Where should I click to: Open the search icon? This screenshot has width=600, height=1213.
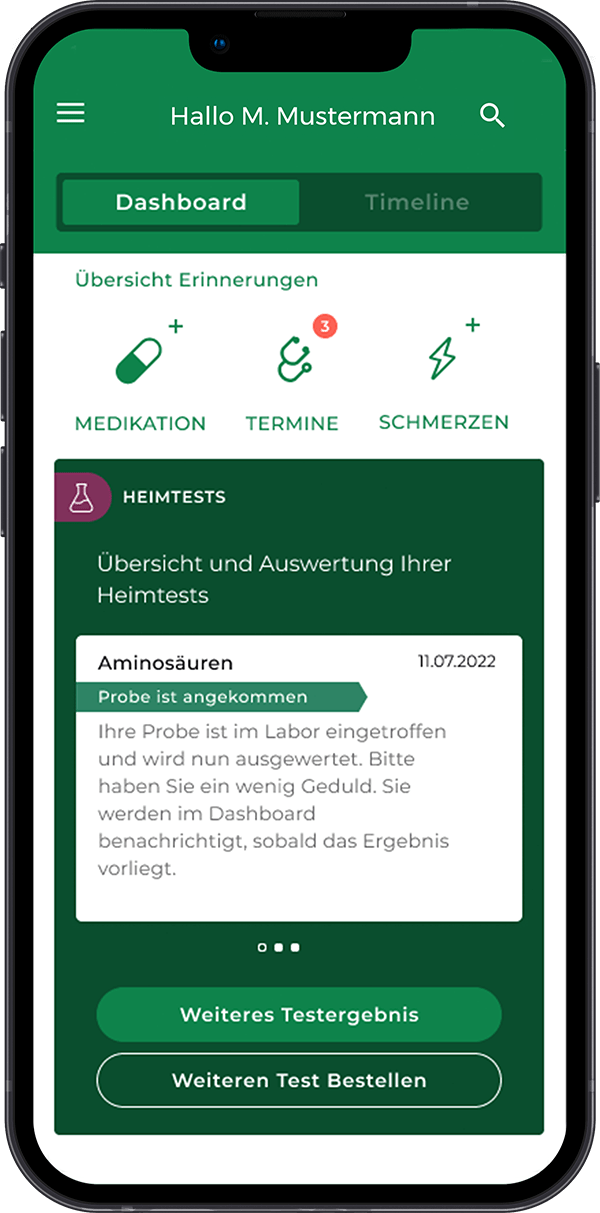coord(492,115)
